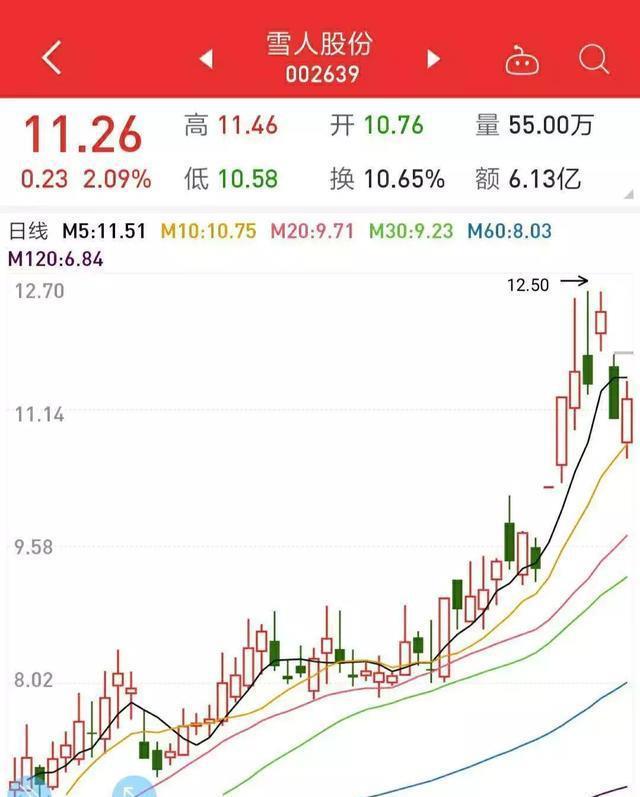Go back from the 雪人股份 stock page
The height and width of the screenshot is (797, 640).
pyautogui.click(x=52, y=57)
